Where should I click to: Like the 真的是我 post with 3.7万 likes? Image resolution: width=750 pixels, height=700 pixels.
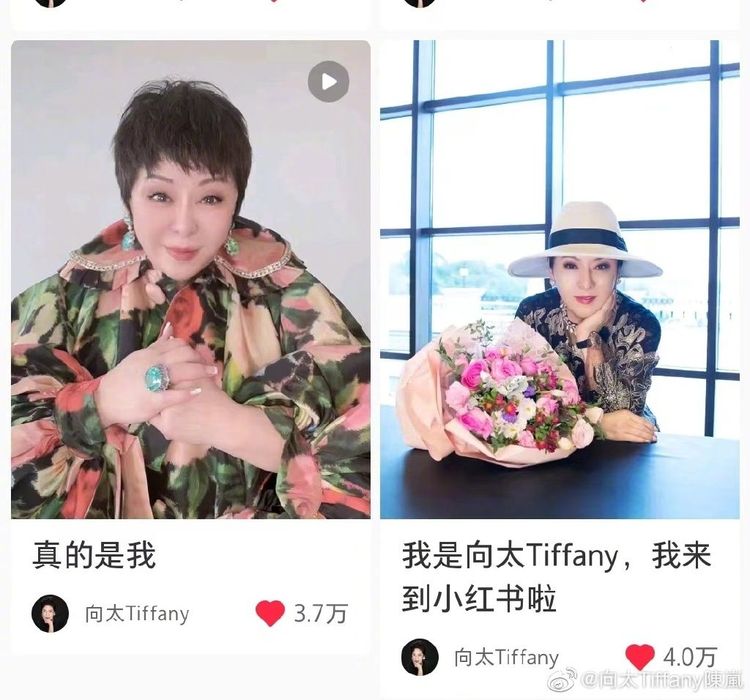click(x=270, y=613)
